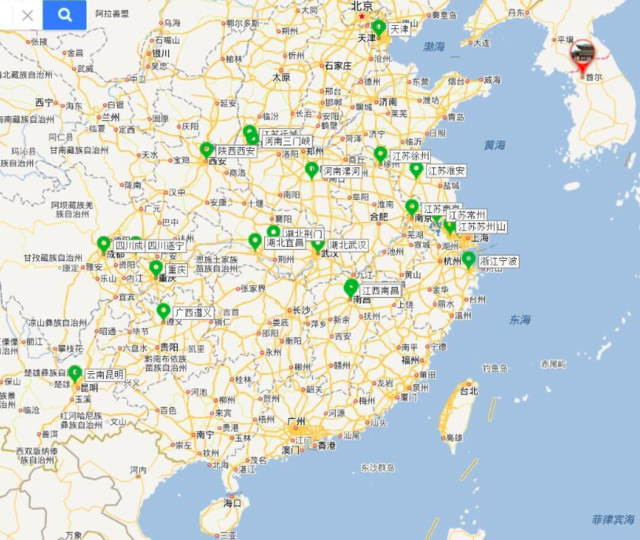
Task: Select the 天津 map marker
Action: pyautogui.click(x=378, y=28)
